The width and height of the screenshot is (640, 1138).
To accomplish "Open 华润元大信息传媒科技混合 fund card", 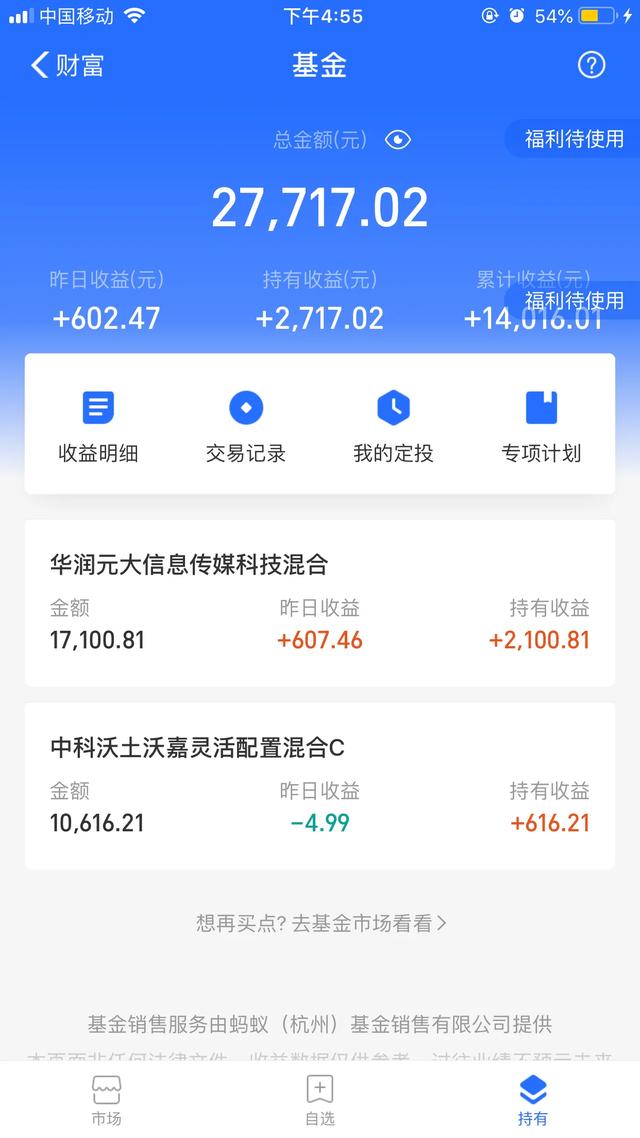I will point(320,602).
